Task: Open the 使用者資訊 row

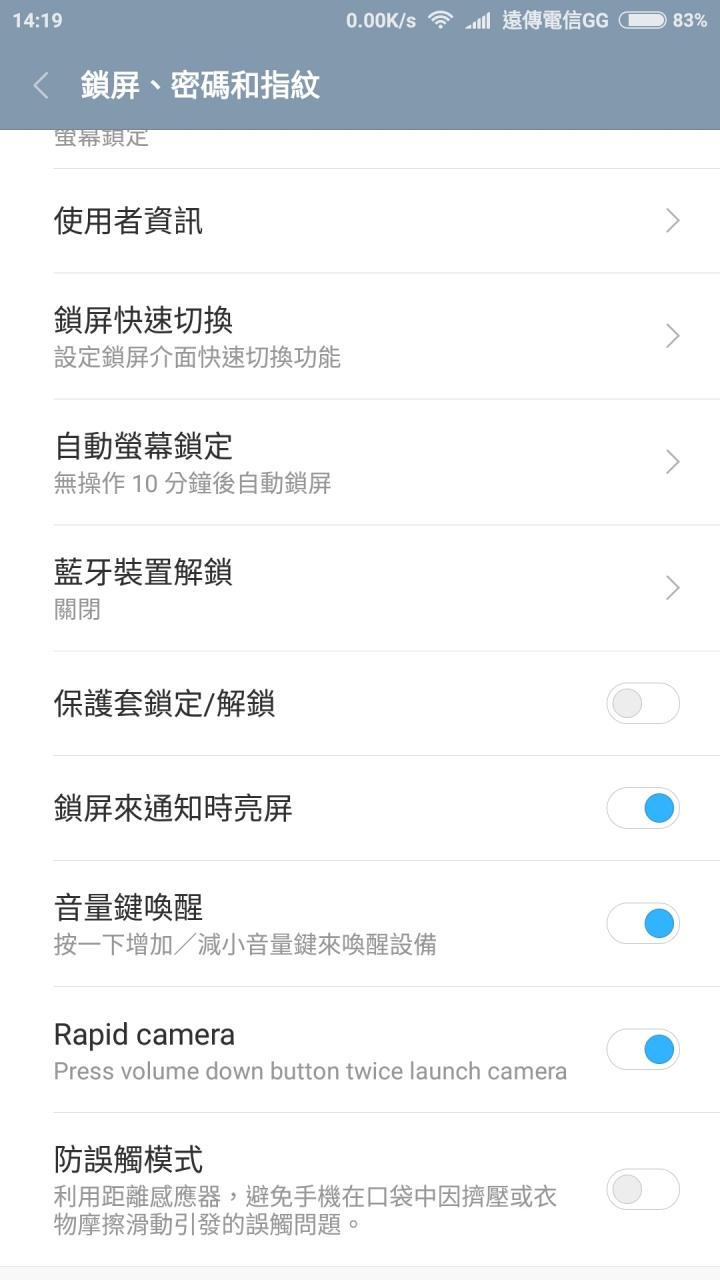Action: pyautogui.click(x=360, y=221)
